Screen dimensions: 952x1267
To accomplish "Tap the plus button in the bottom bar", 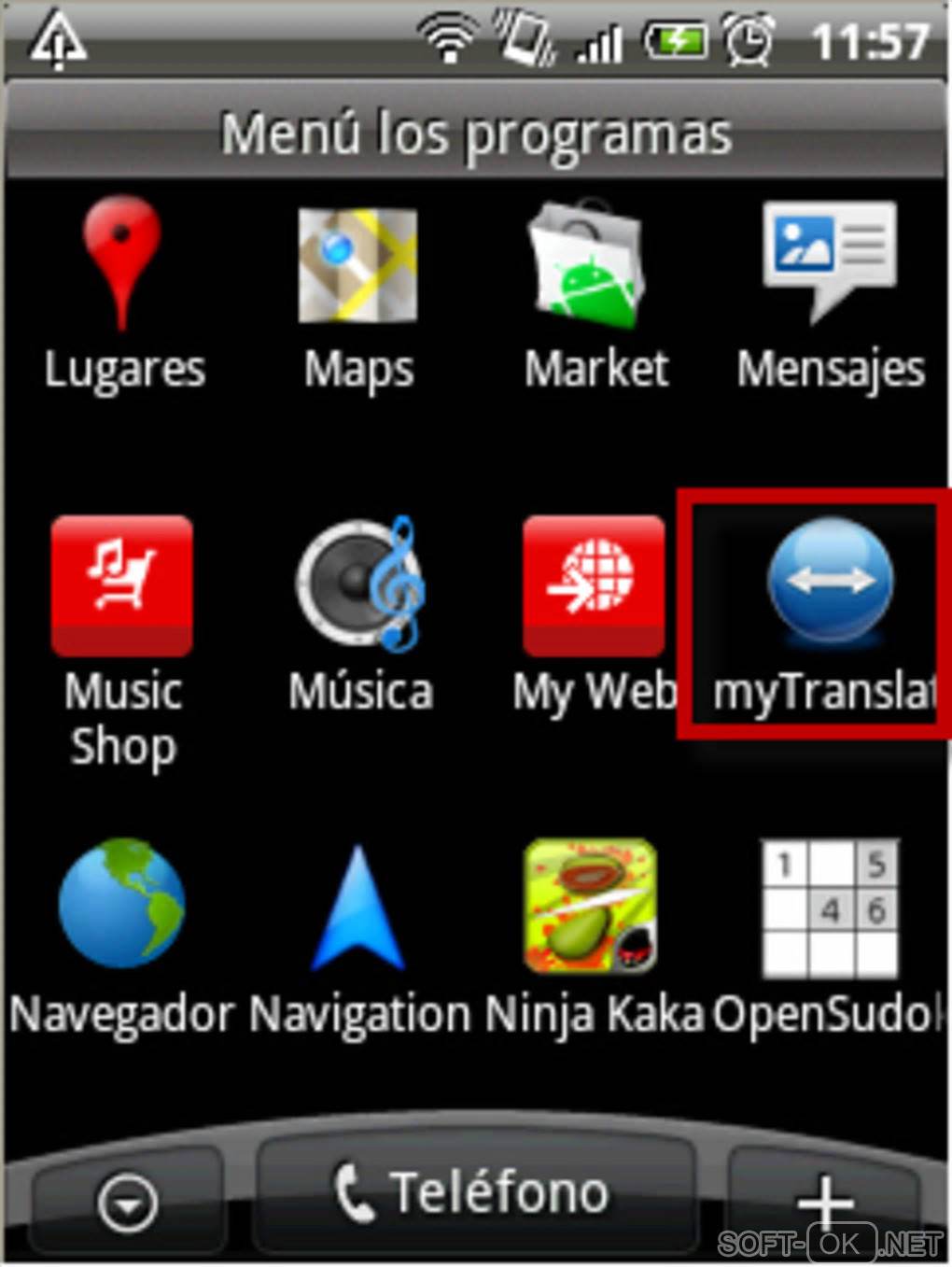I will 826,1202.
